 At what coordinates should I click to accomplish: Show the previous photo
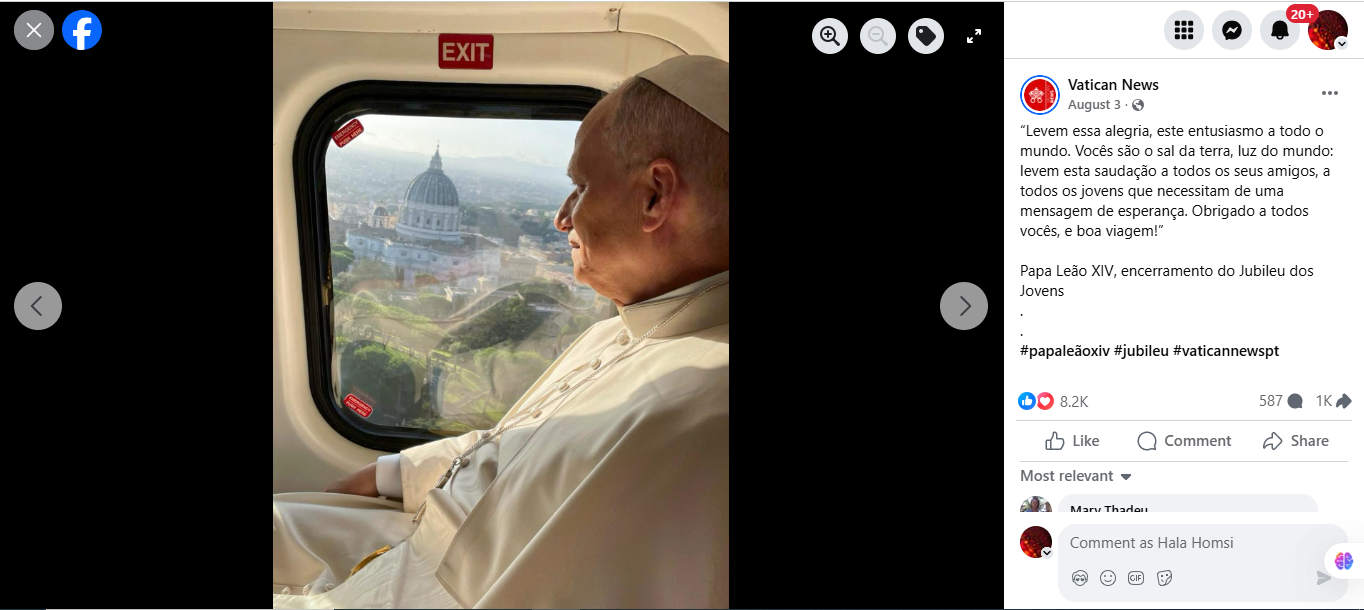click(38, 306)
